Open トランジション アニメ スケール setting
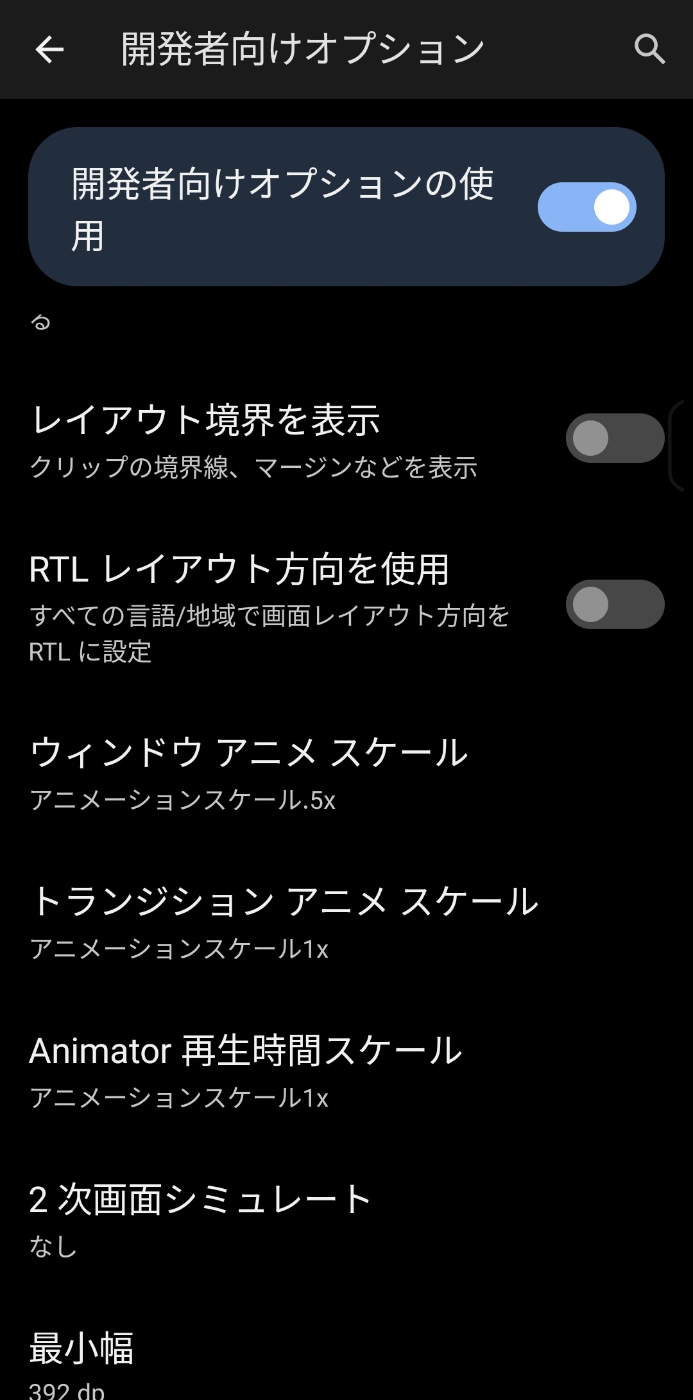Image resolution: width=693 pixels, height=1400 pixels. coord(346,922)
